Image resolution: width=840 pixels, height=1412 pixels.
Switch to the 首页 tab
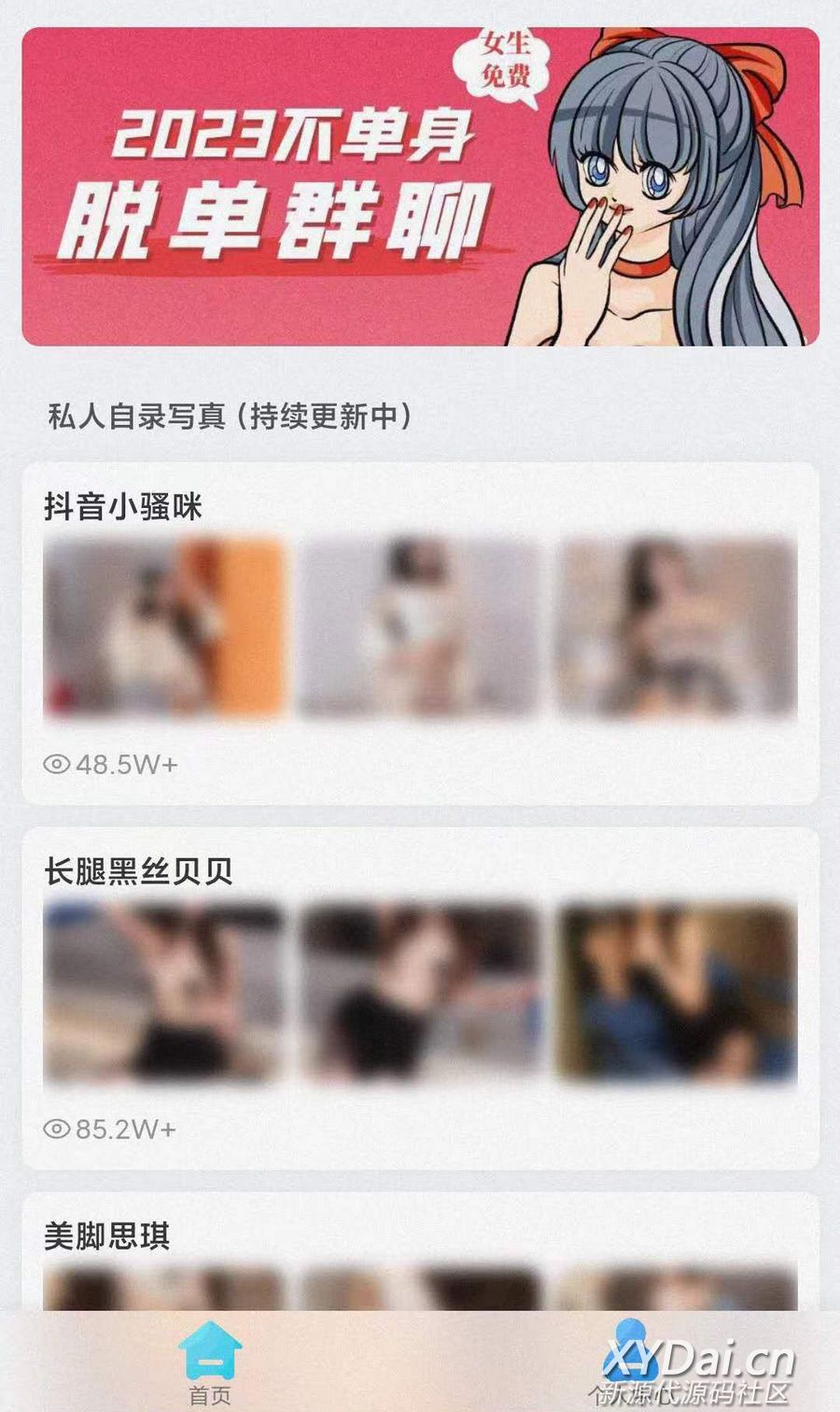coord(210,1363)
